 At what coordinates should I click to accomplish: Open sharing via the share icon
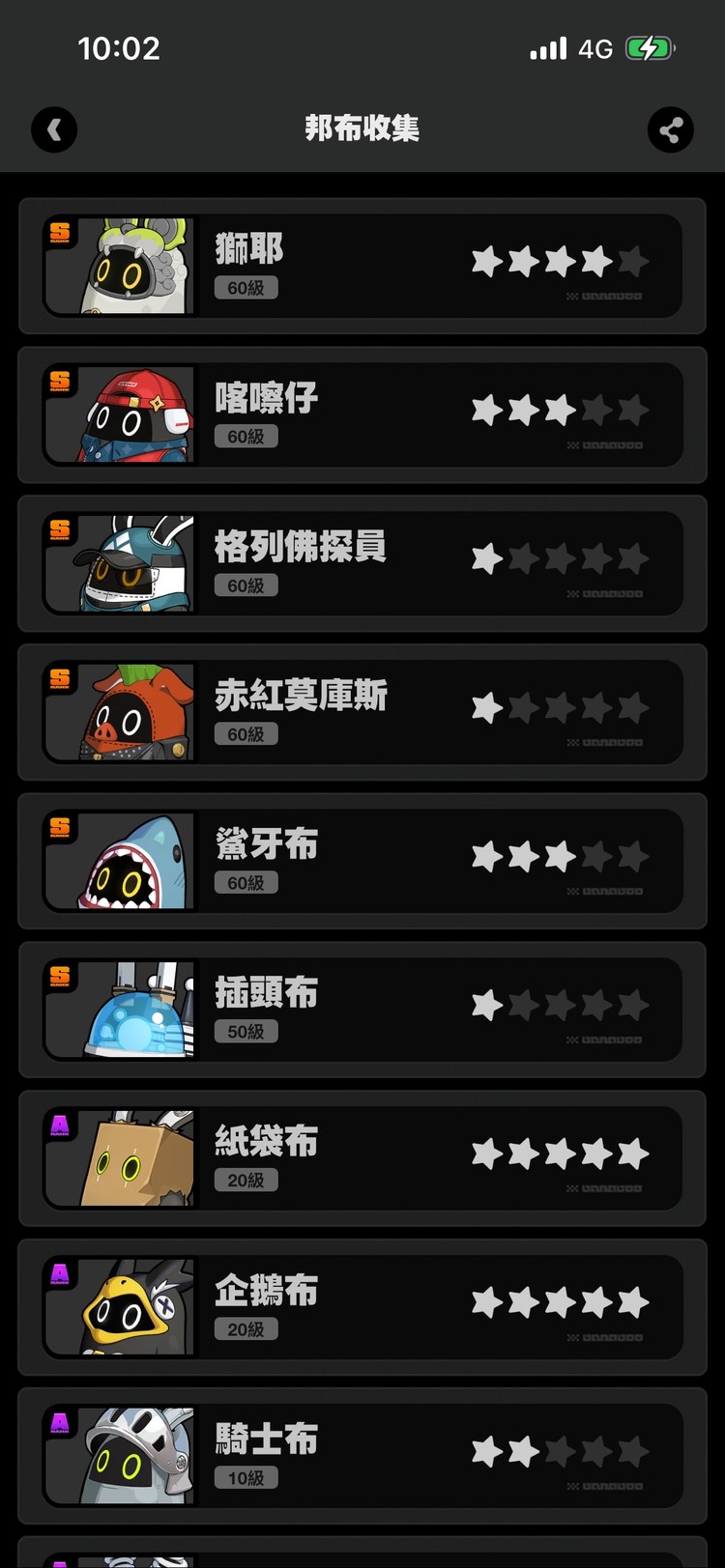pos(671,129)
